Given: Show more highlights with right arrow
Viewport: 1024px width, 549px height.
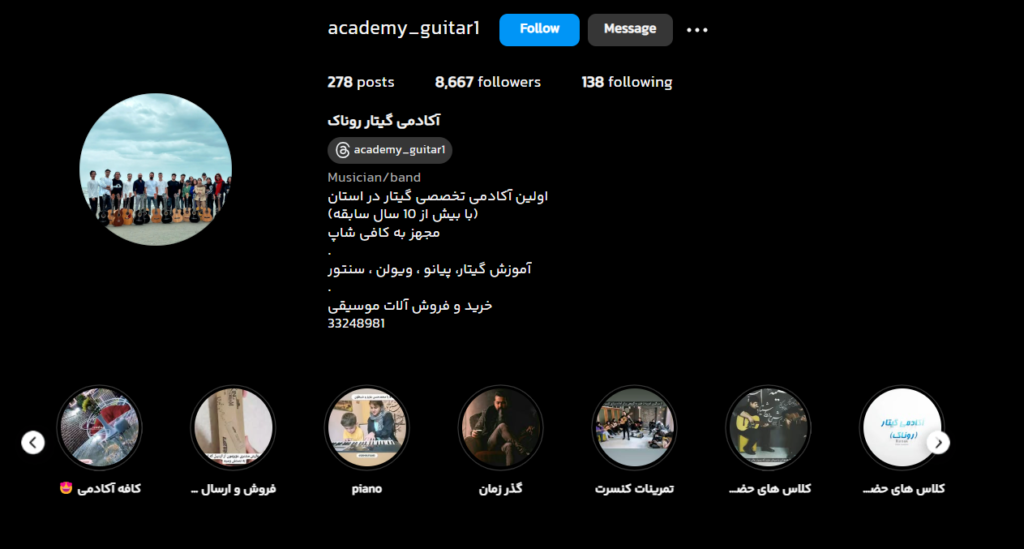Looking at the screenshot, I should [938, 442].
